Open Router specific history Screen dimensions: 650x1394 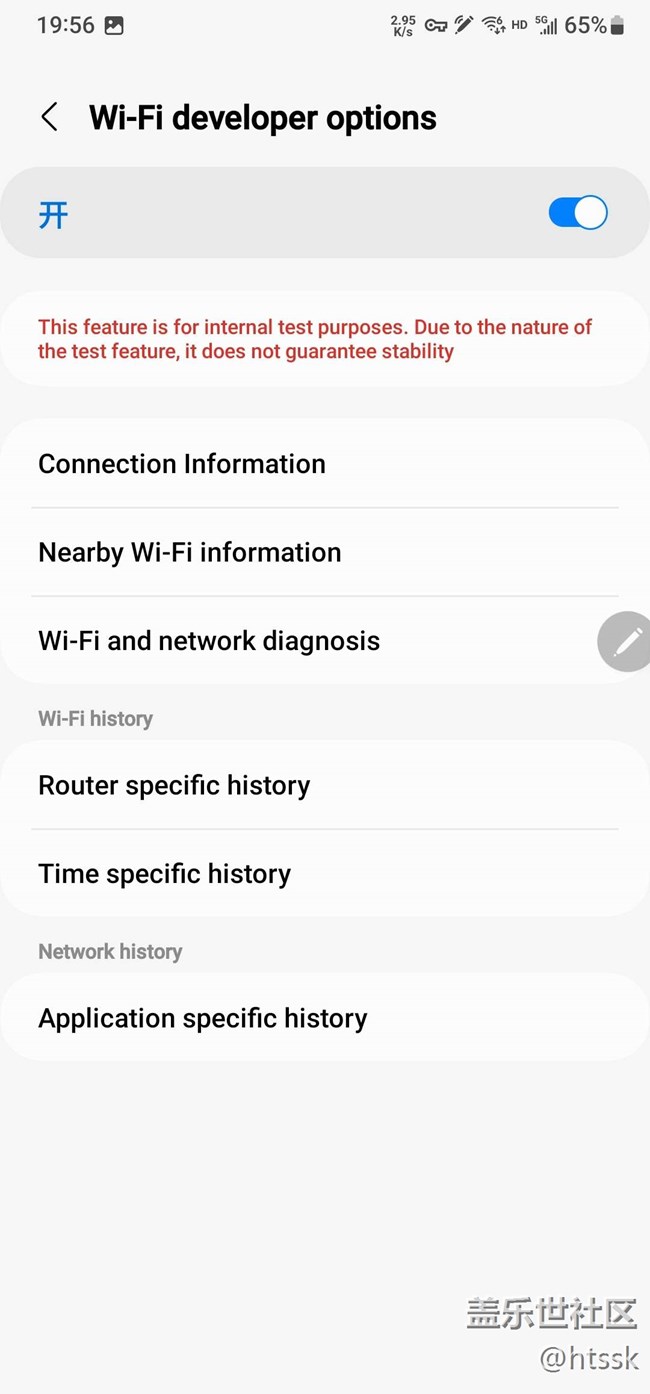174,785
